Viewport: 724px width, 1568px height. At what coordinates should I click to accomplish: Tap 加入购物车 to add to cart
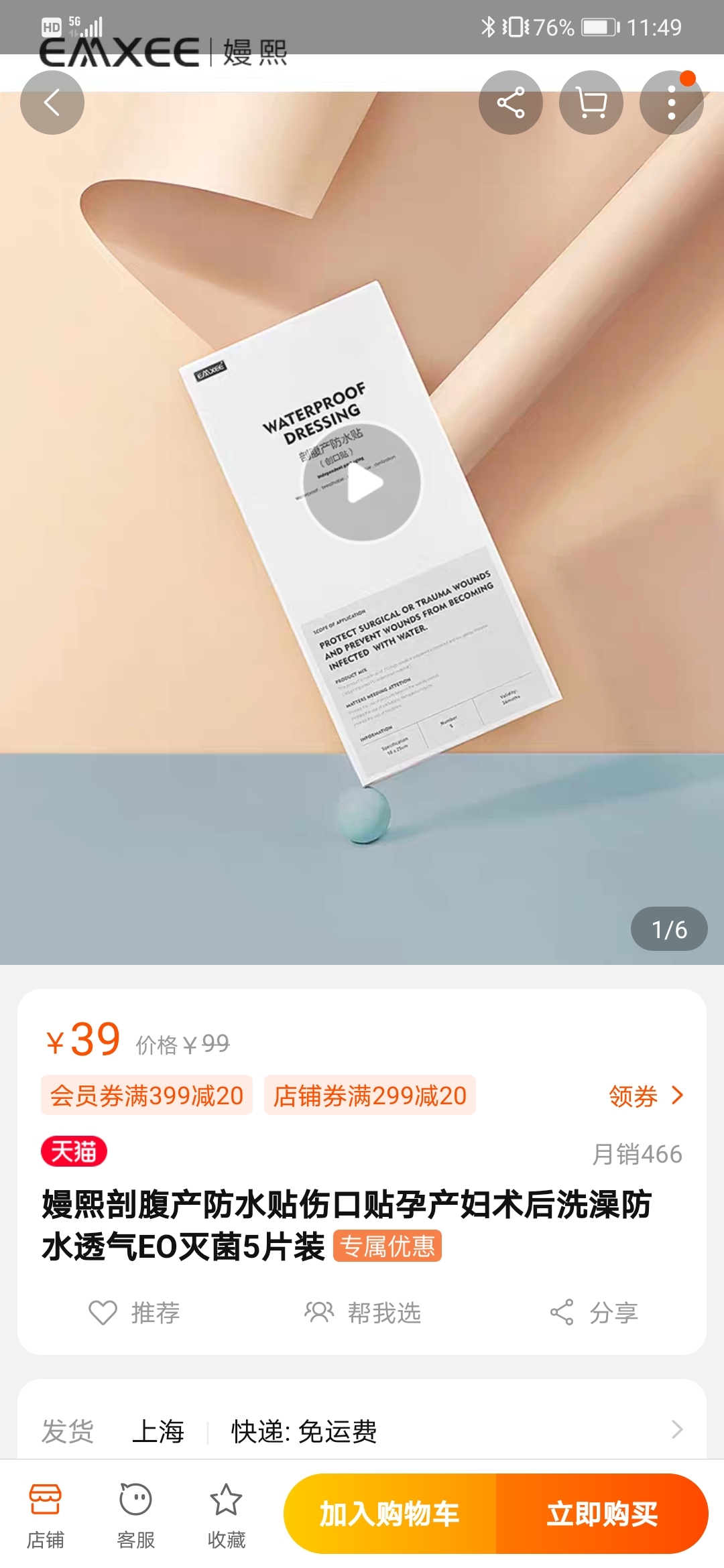coord(389,1514)
